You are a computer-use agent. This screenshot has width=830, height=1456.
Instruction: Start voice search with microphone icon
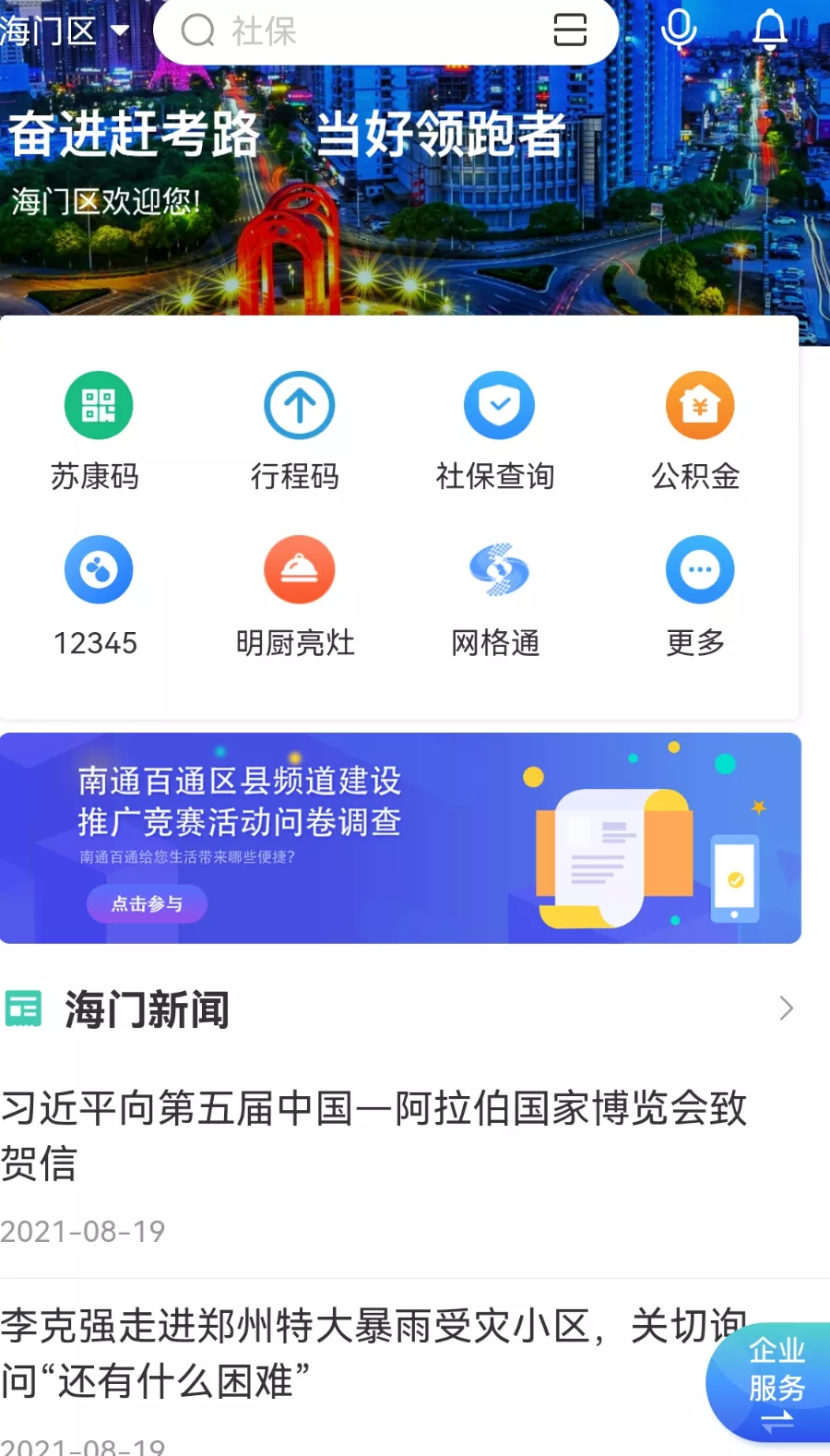tap(679, 30)
